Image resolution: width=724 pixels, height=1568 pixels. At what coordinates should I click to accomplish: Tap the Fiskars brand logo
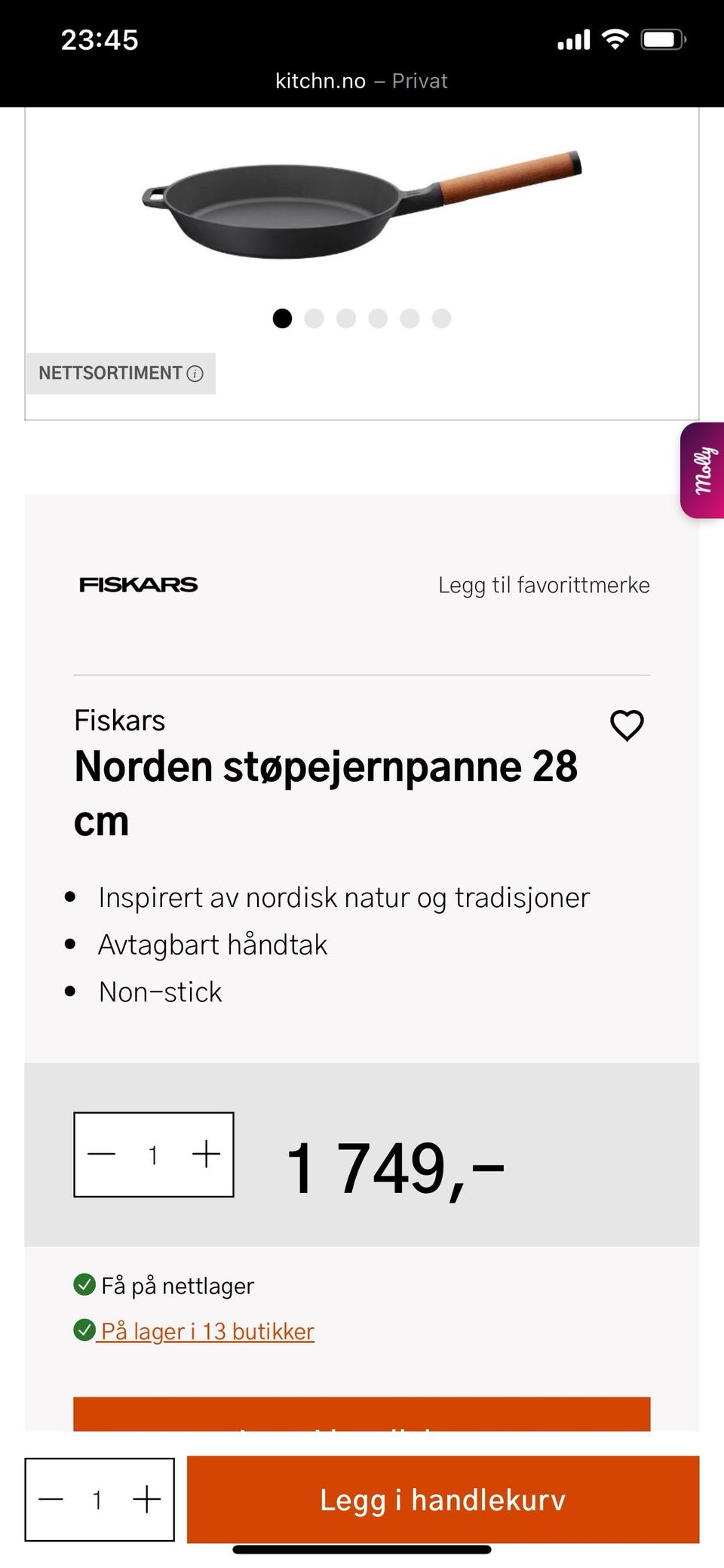pos(137,583)
